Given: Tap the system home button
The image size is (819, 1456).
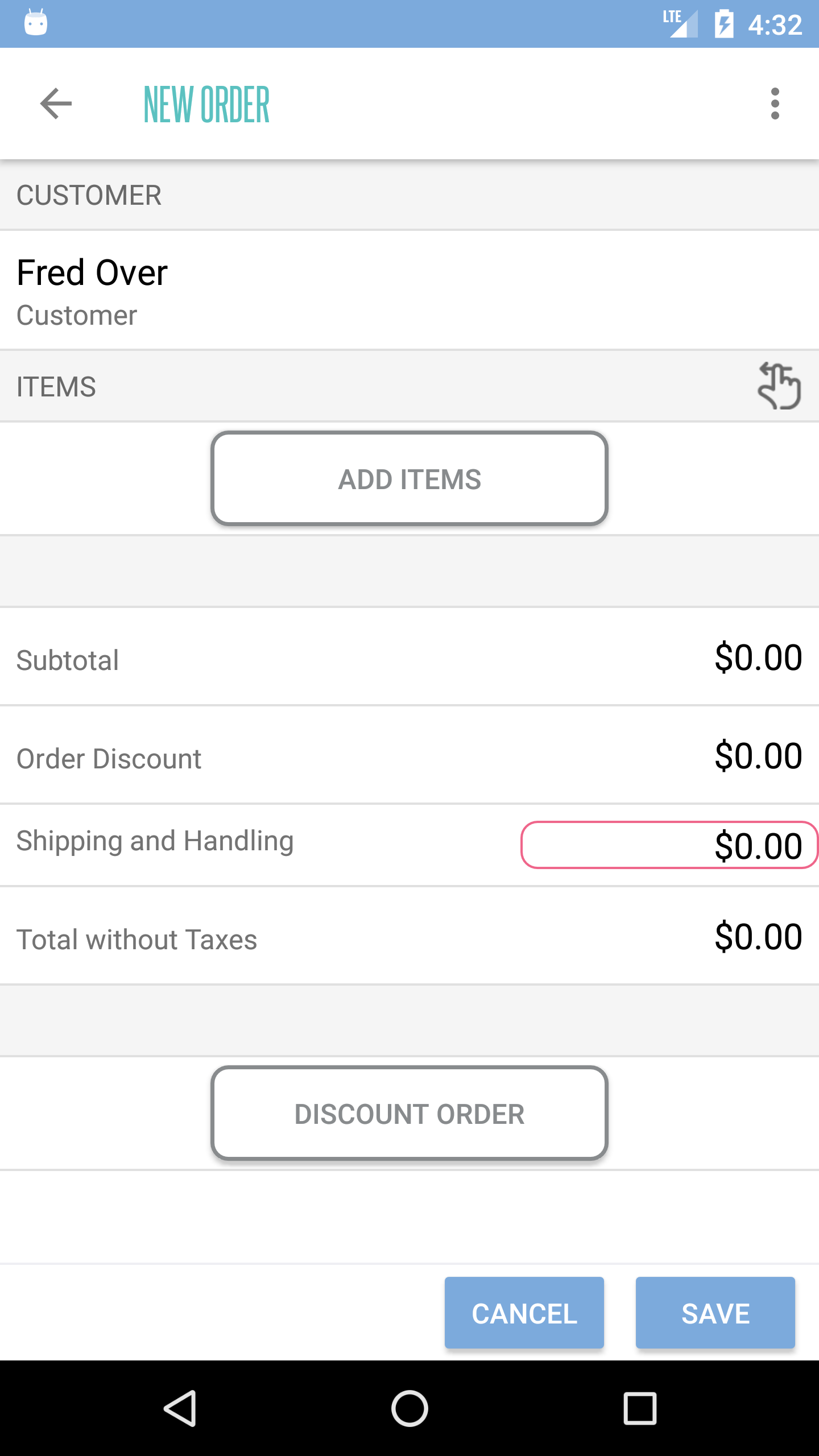Looking at the screenshot, I should (x=409, y=1408).
